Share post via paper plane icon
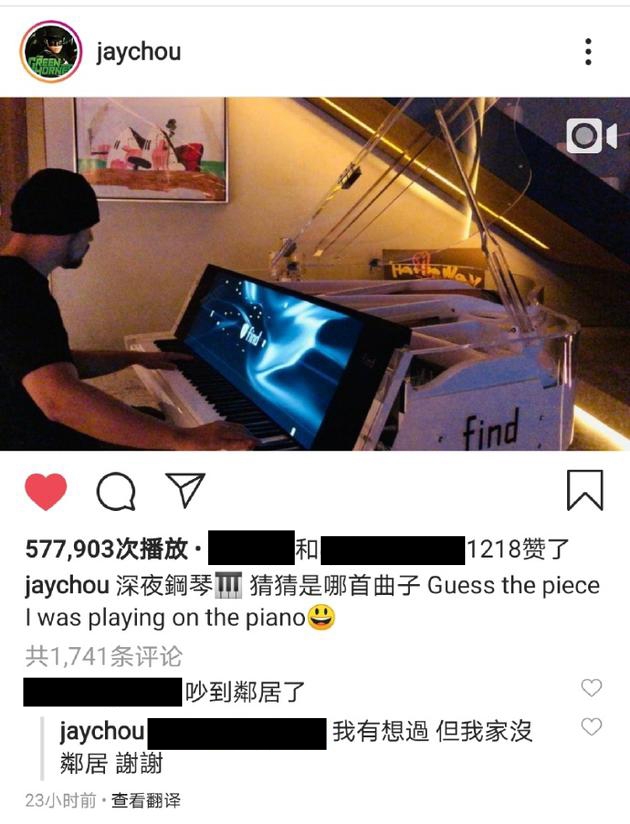Viewport: 630px width, 824px height. coord(185,490)
